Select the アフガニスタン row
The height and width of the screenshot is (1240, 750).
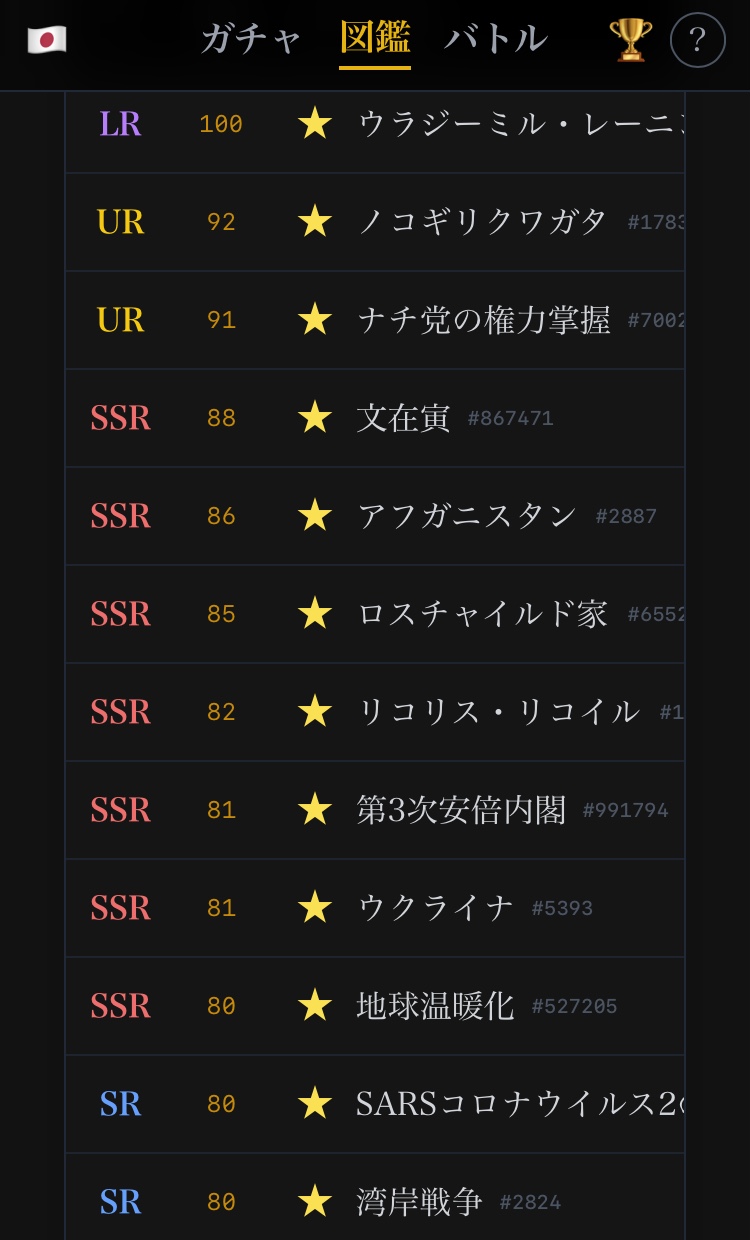click(467, 515)
